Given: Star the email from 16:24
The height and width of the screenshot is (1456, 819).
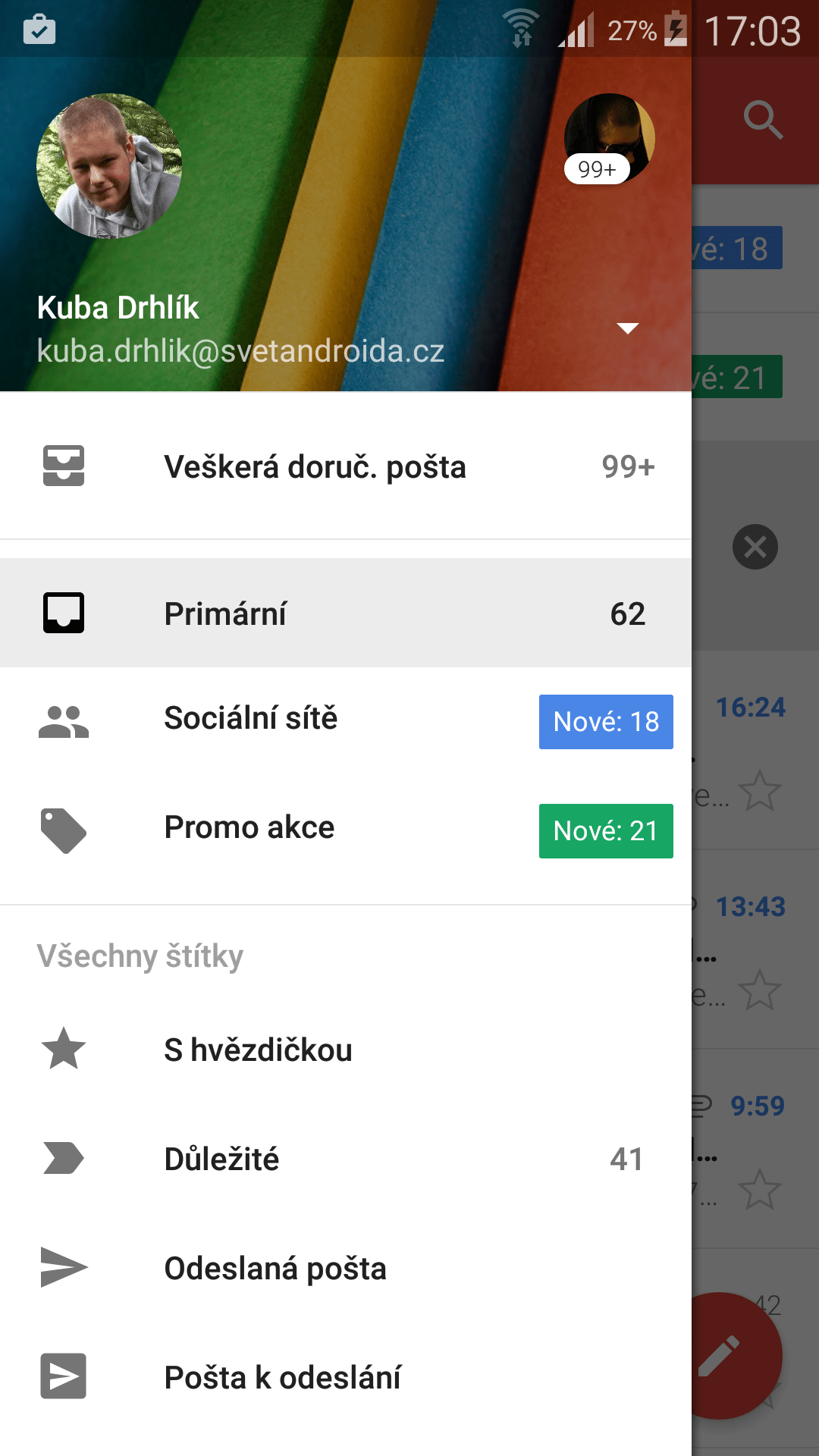Looking at the screenshot, I should (x=759, y=791).
